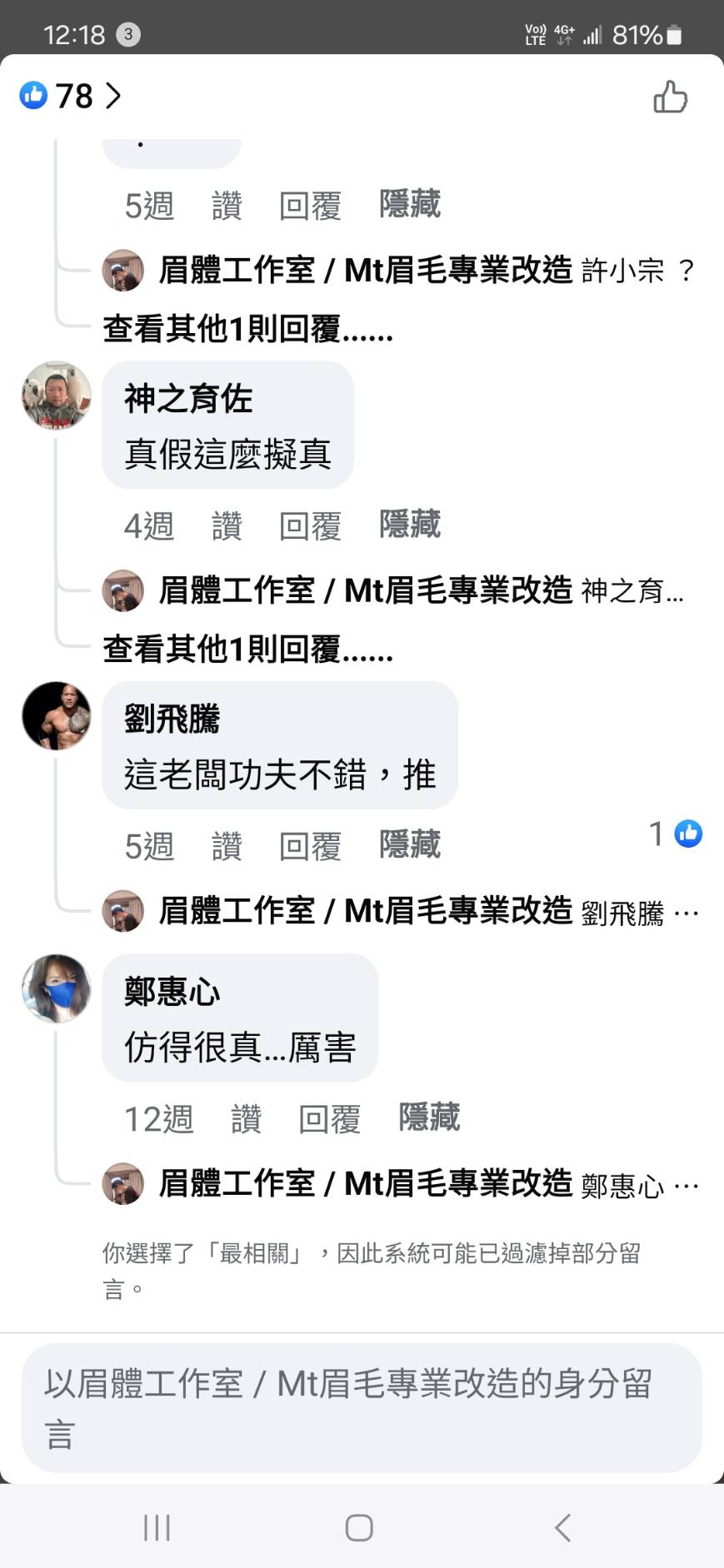
Task: Hide 神之育佐's comment
Action: [x=409, y=525]
